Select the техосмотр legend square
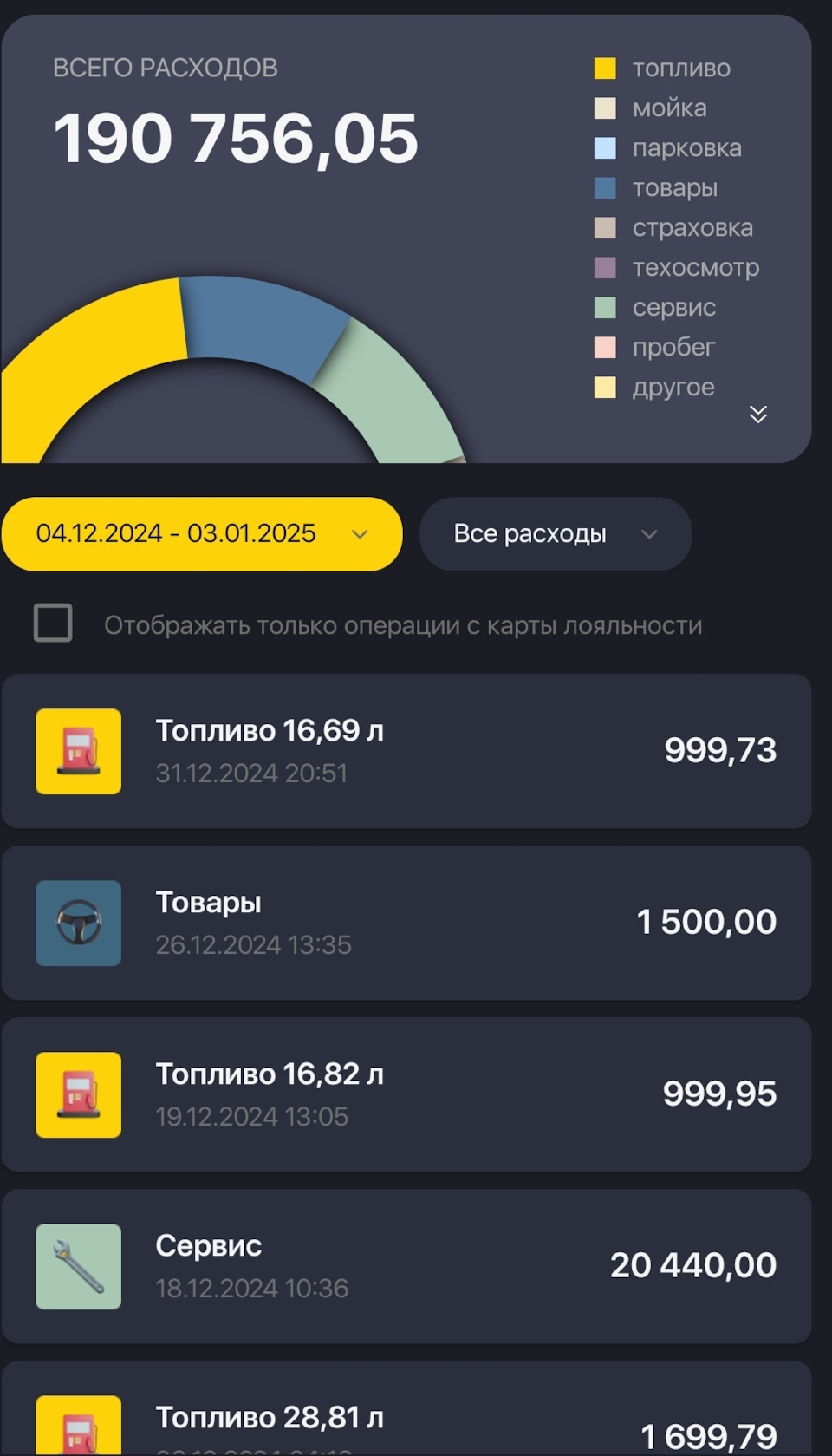The width and height of the screenshot is (832, 1456). pos(604,267)
